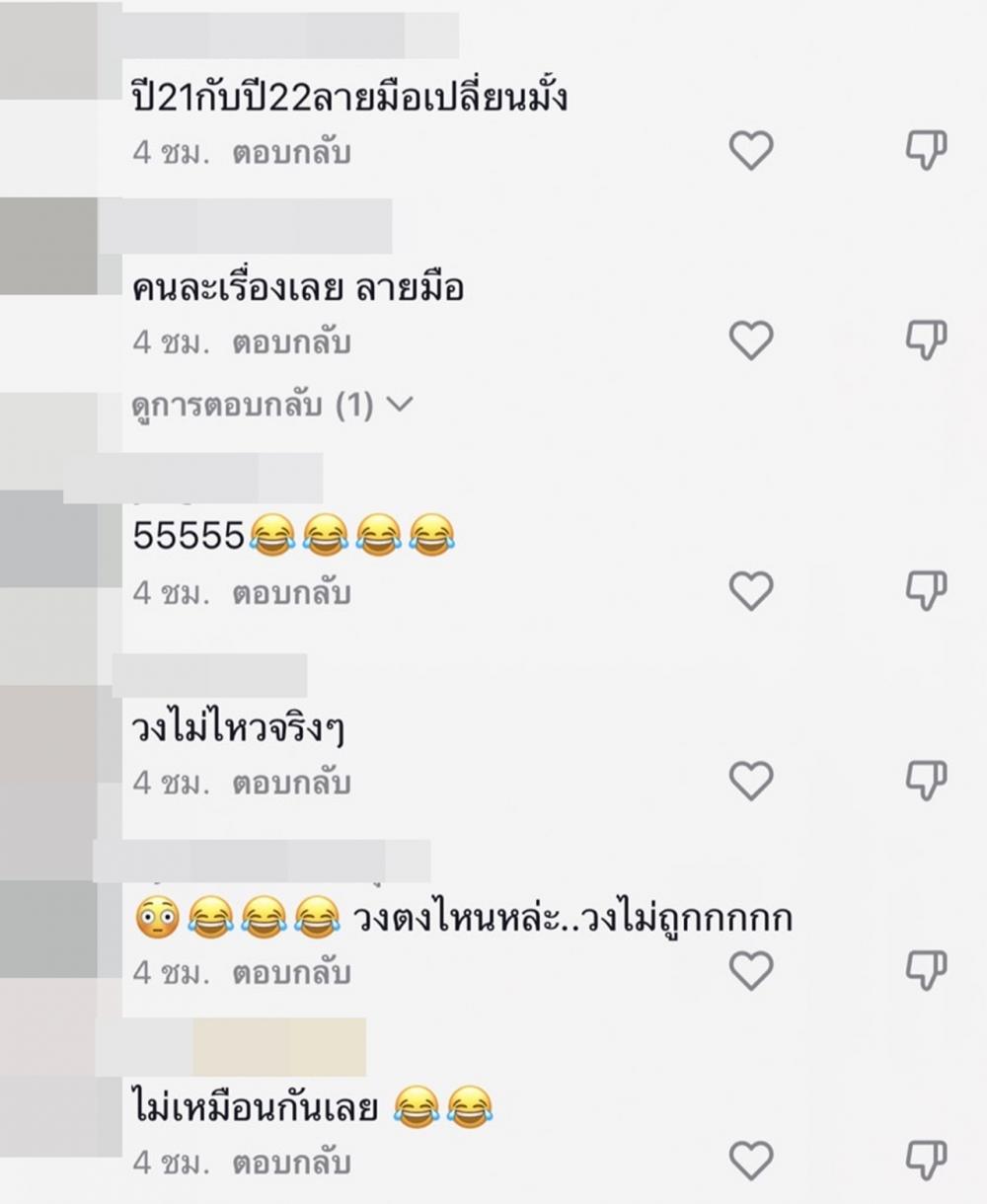Expand ดูการตอบกลับ (1) replies

[x=271, y=405]
